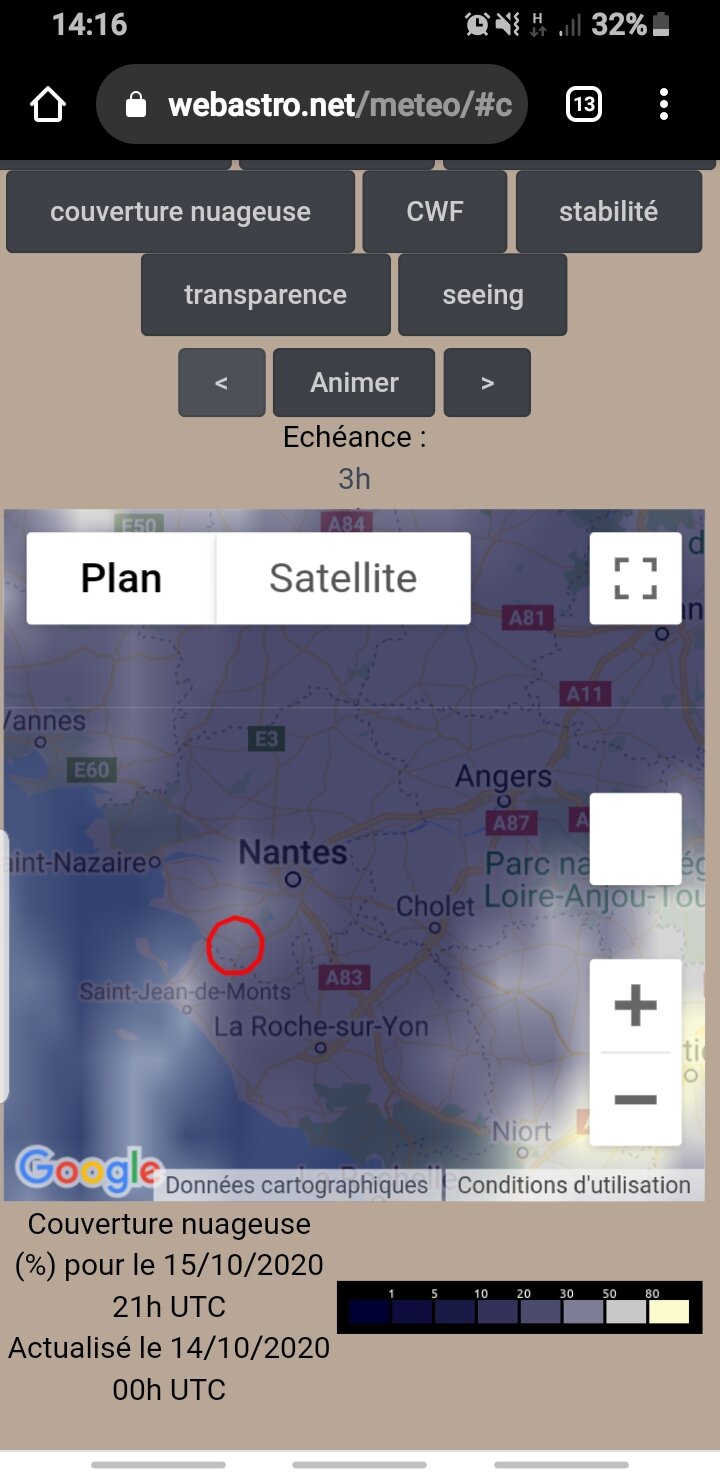The image size is (720, 1480).
Task: Open the tab switcher showing 13 tabs
Action: click(584, 105)
